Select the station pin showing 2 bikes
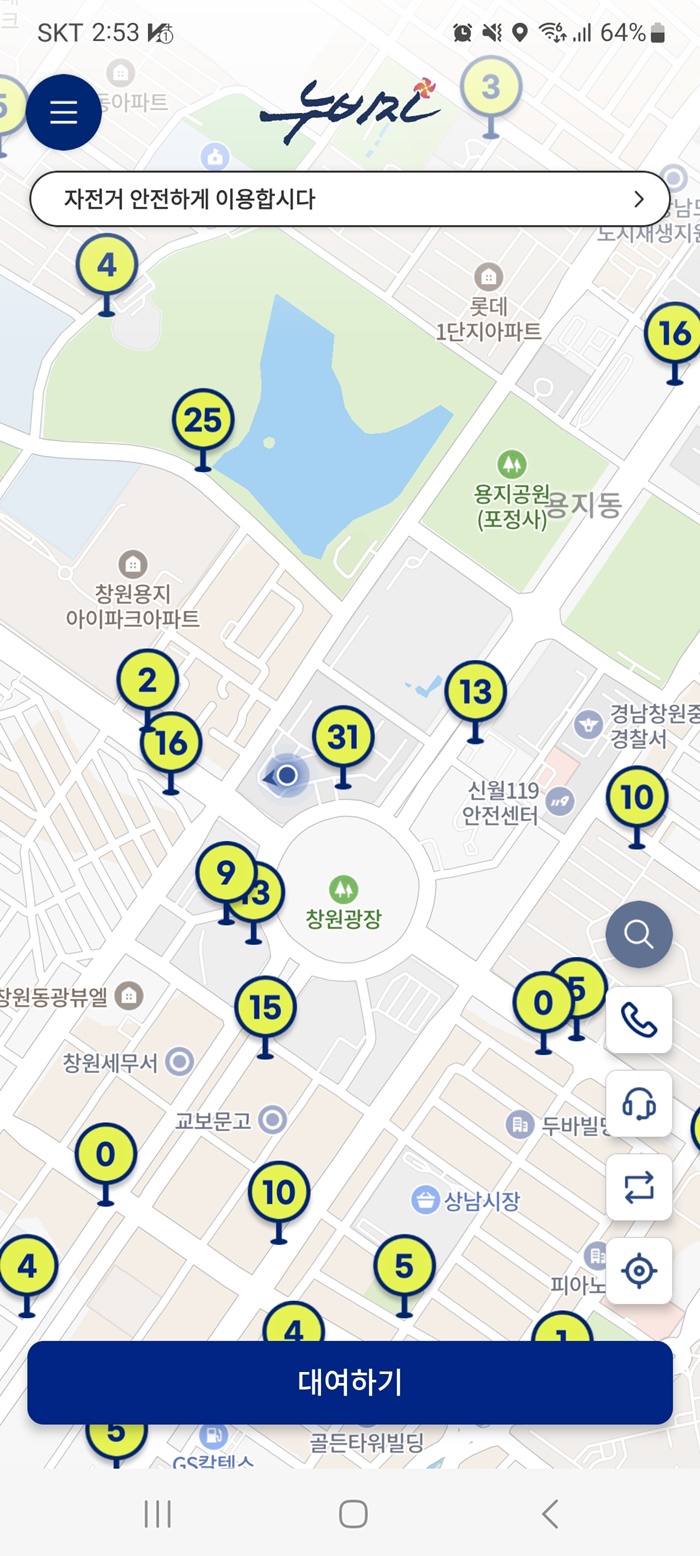Screen dimensions: 700x1556 pos(146,680)
